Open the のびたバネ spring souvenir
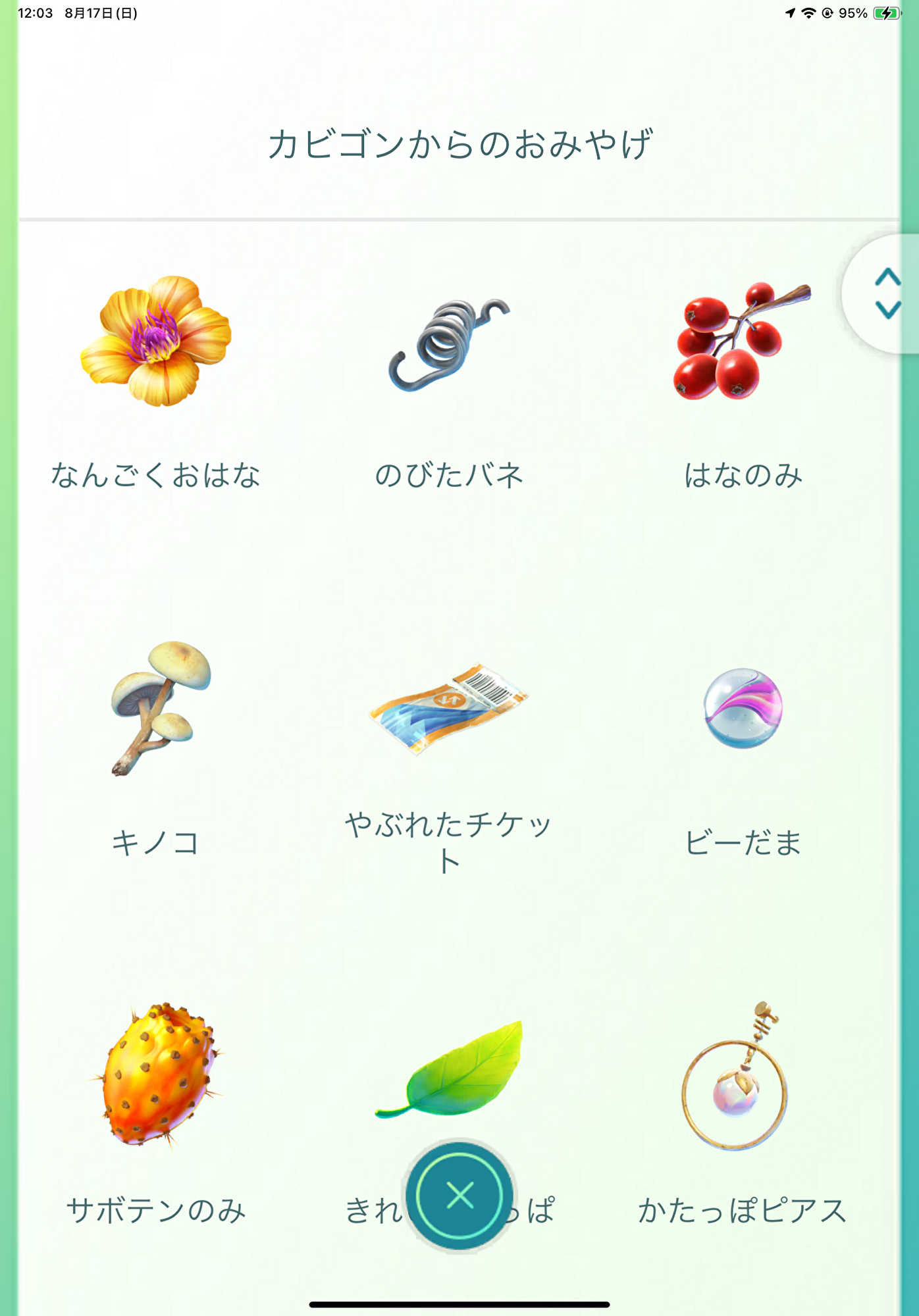This screenshot has height=1316, width=919. tap(449, 345)
